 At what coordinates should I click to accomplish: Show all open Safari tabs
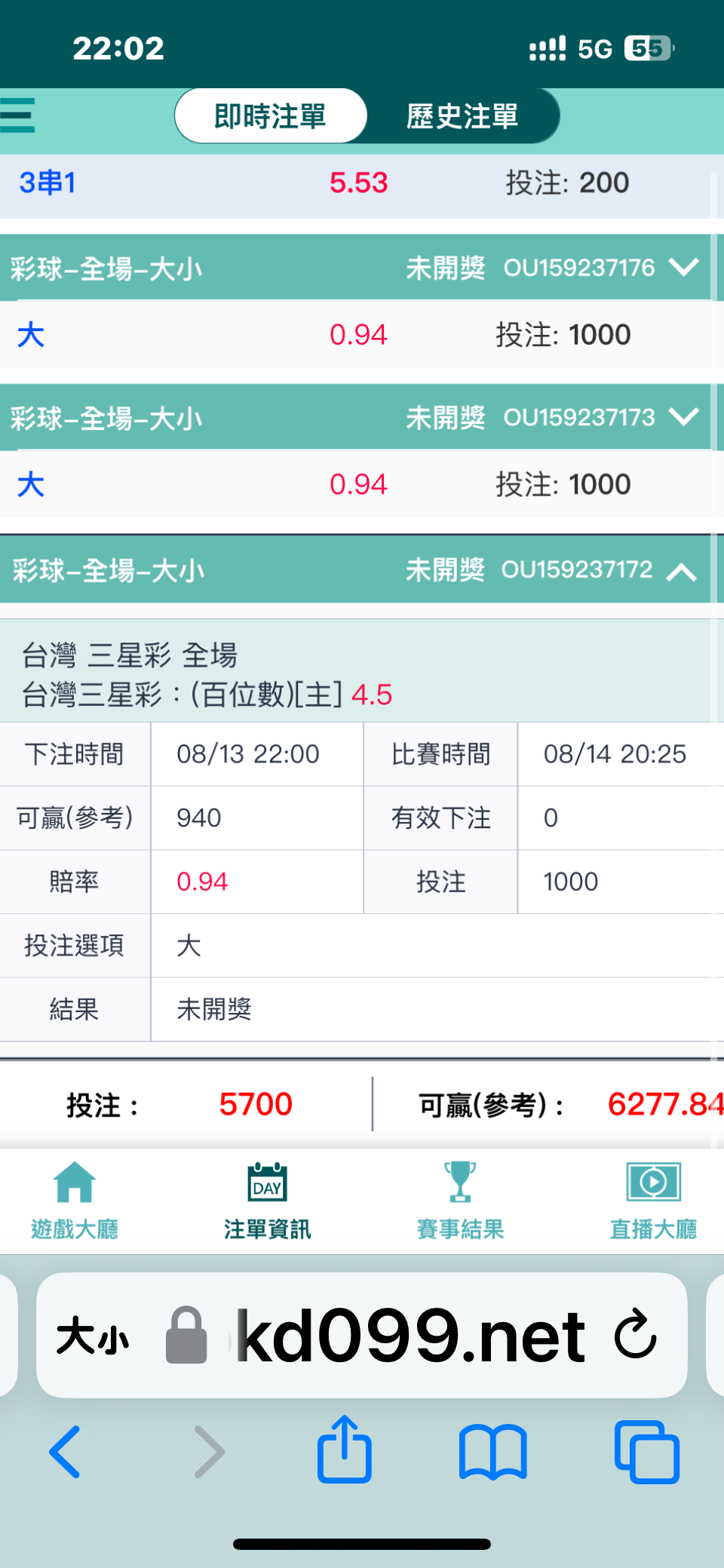tap(647, 1452)
